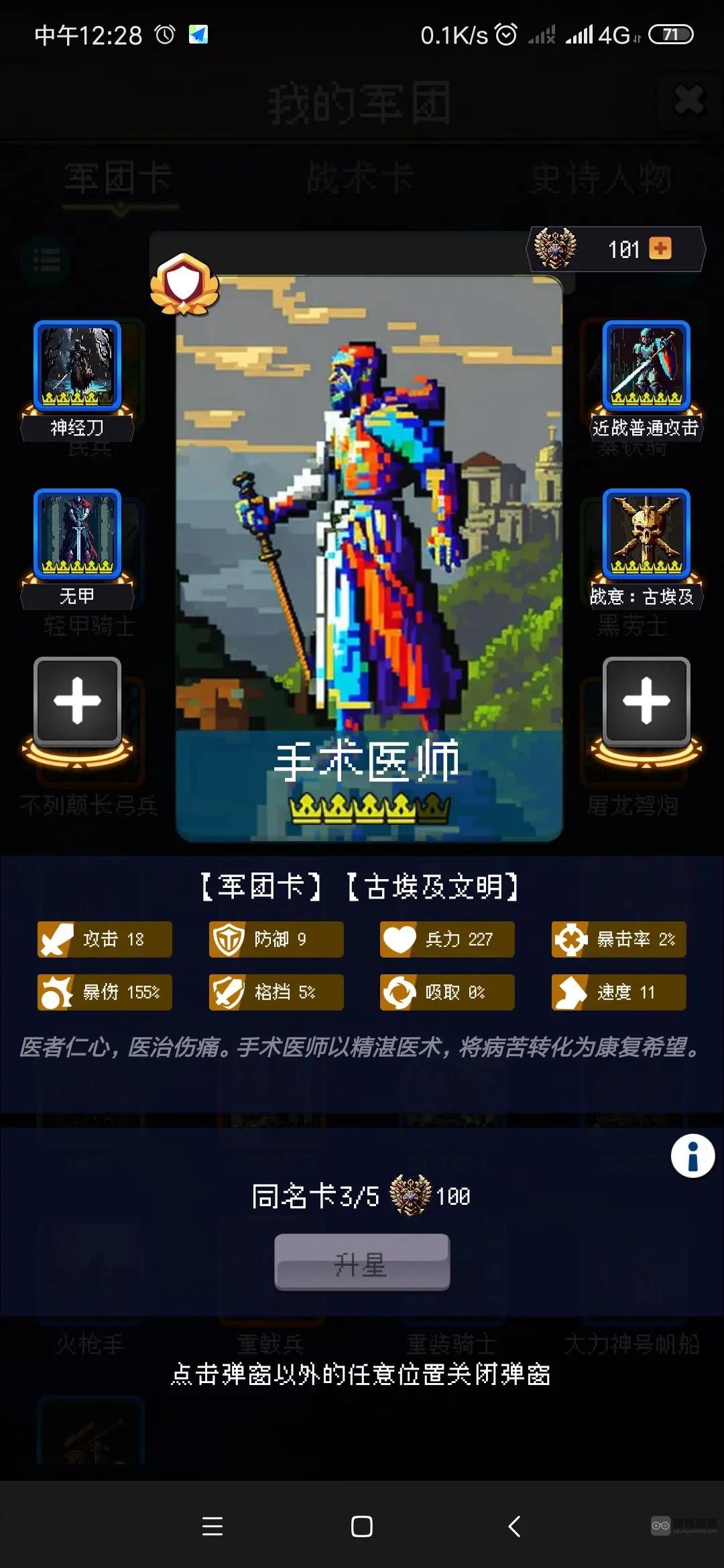The width and height of the screenshot is (724, 1568).
Task: Open the 战意：古埃及 skill slot
Action: [x=646, y=535]
